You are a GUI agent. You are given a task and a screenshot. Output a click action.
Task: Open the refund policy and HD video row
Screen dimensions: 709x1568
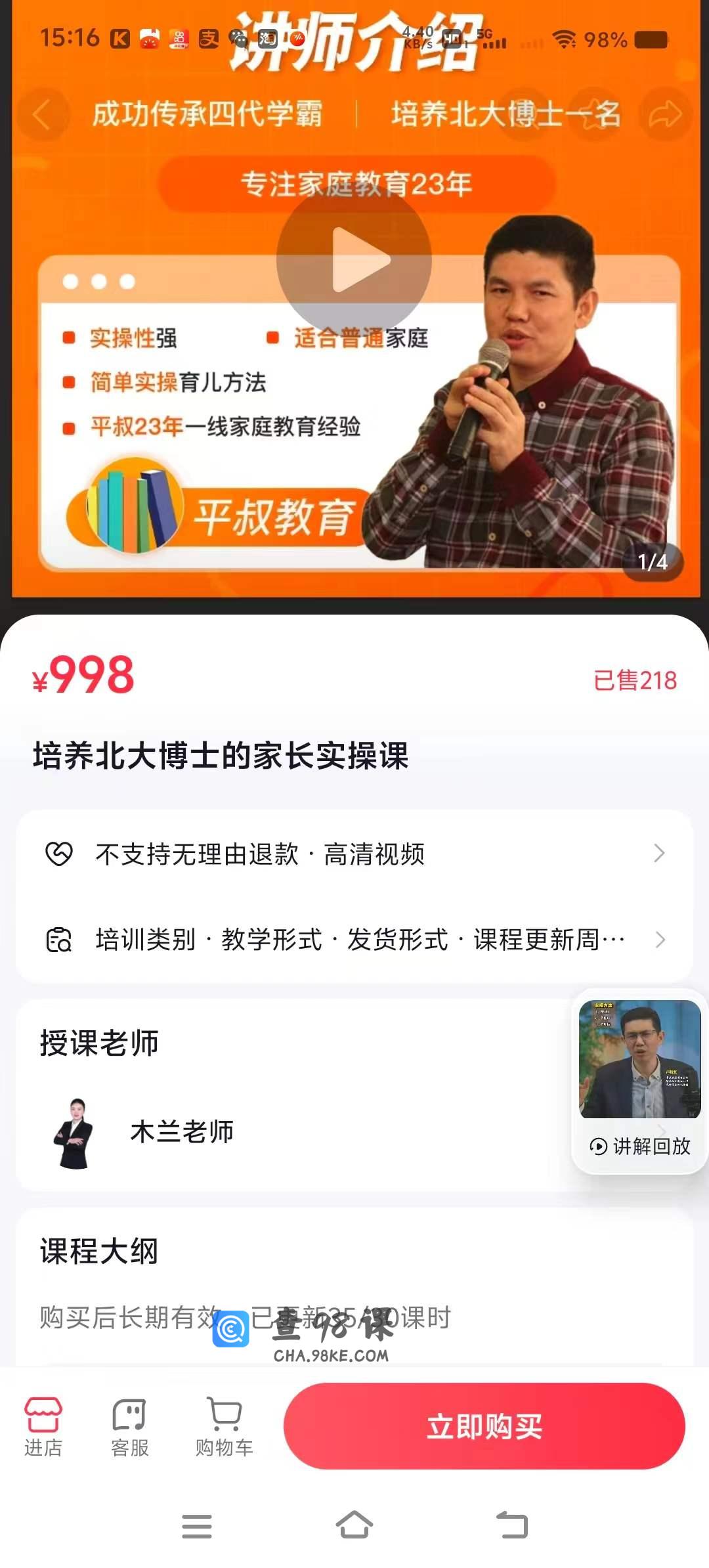354,854
